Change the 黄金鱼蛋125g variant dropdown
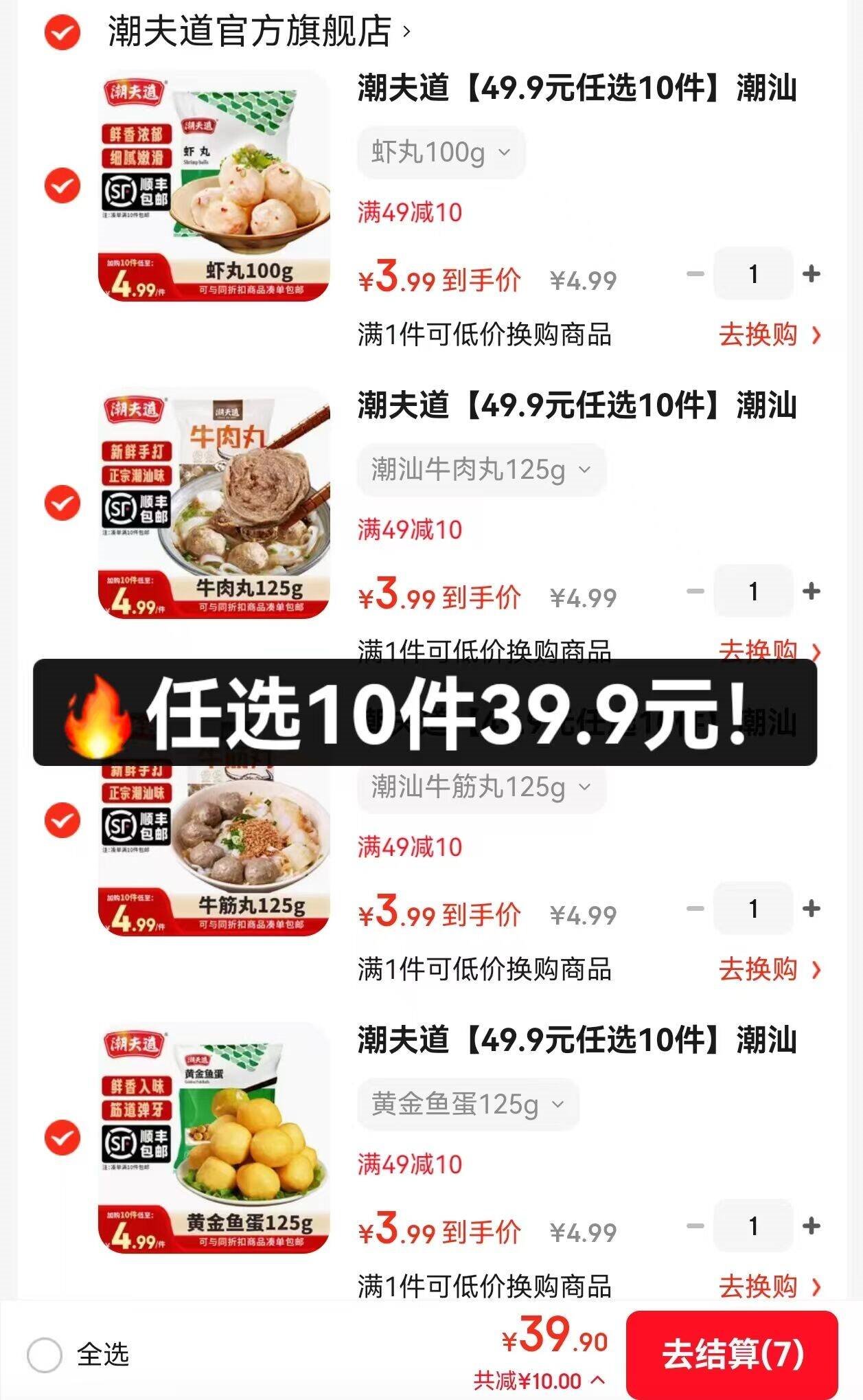 click(x=468, y=1105)
